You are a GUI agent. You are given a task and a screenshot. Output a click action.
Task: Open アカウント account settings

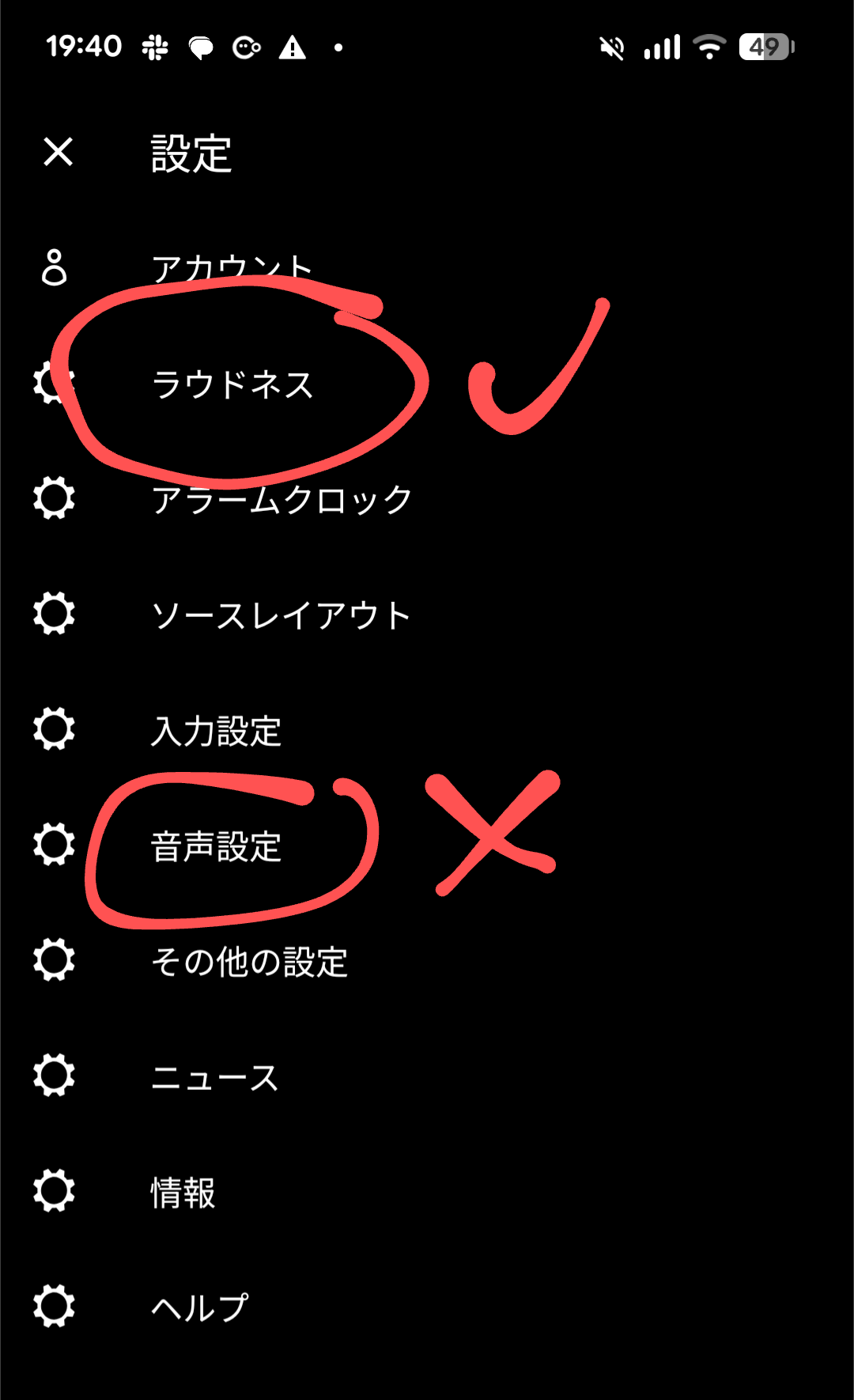click(x=231, y=269)
